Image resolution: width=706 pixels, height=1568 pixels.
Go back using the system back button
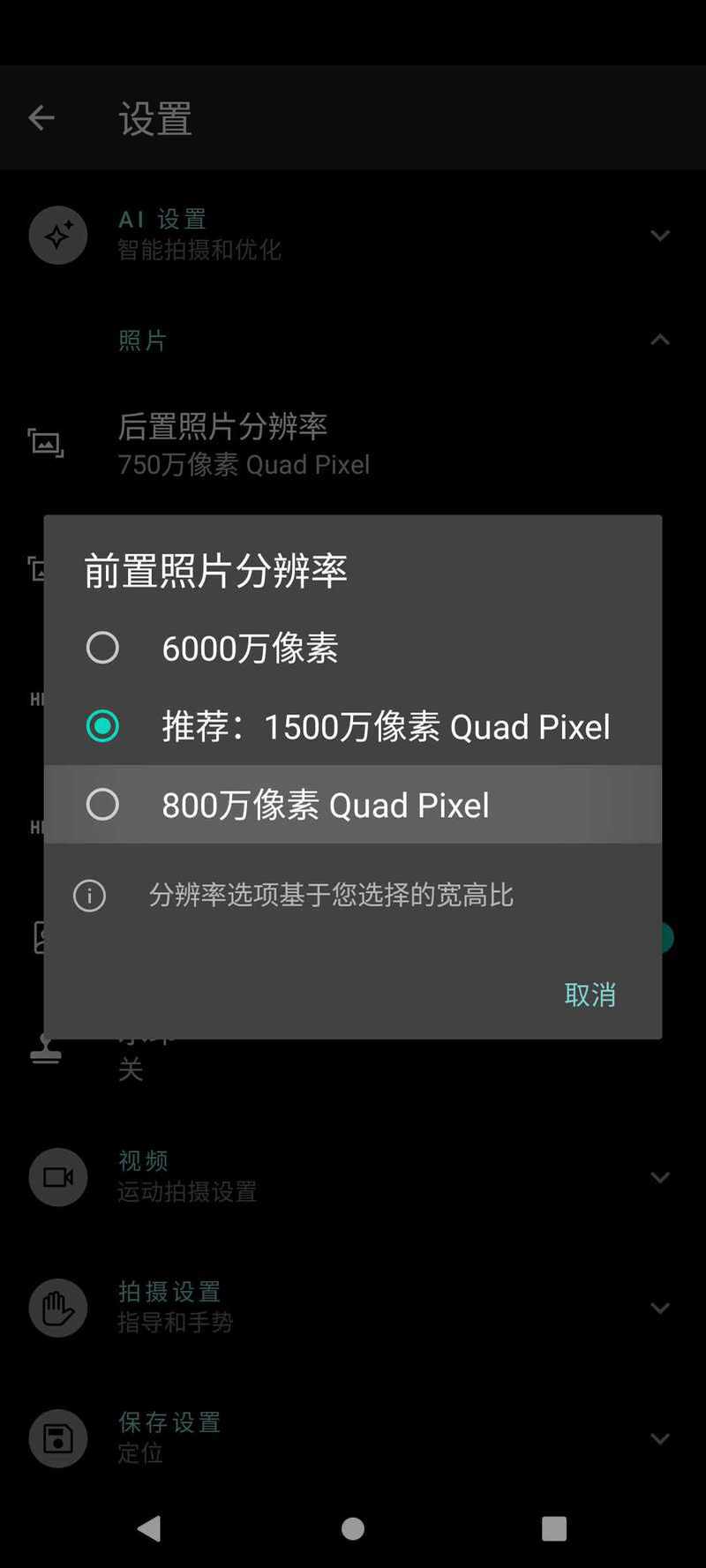tap(150, 1528)
